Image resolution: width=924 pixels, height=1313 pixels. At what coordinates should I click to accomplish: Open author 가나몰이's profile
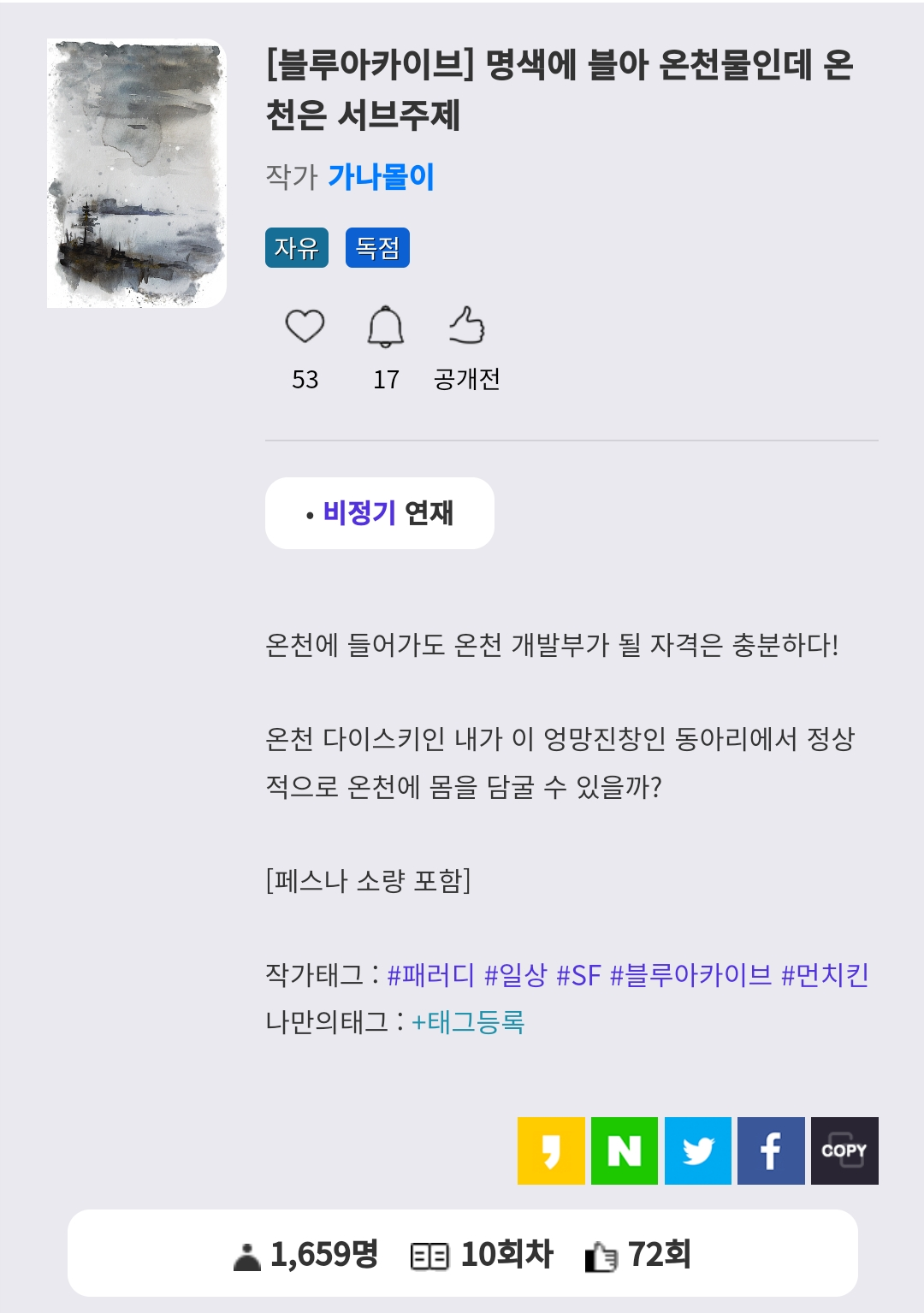381,177
